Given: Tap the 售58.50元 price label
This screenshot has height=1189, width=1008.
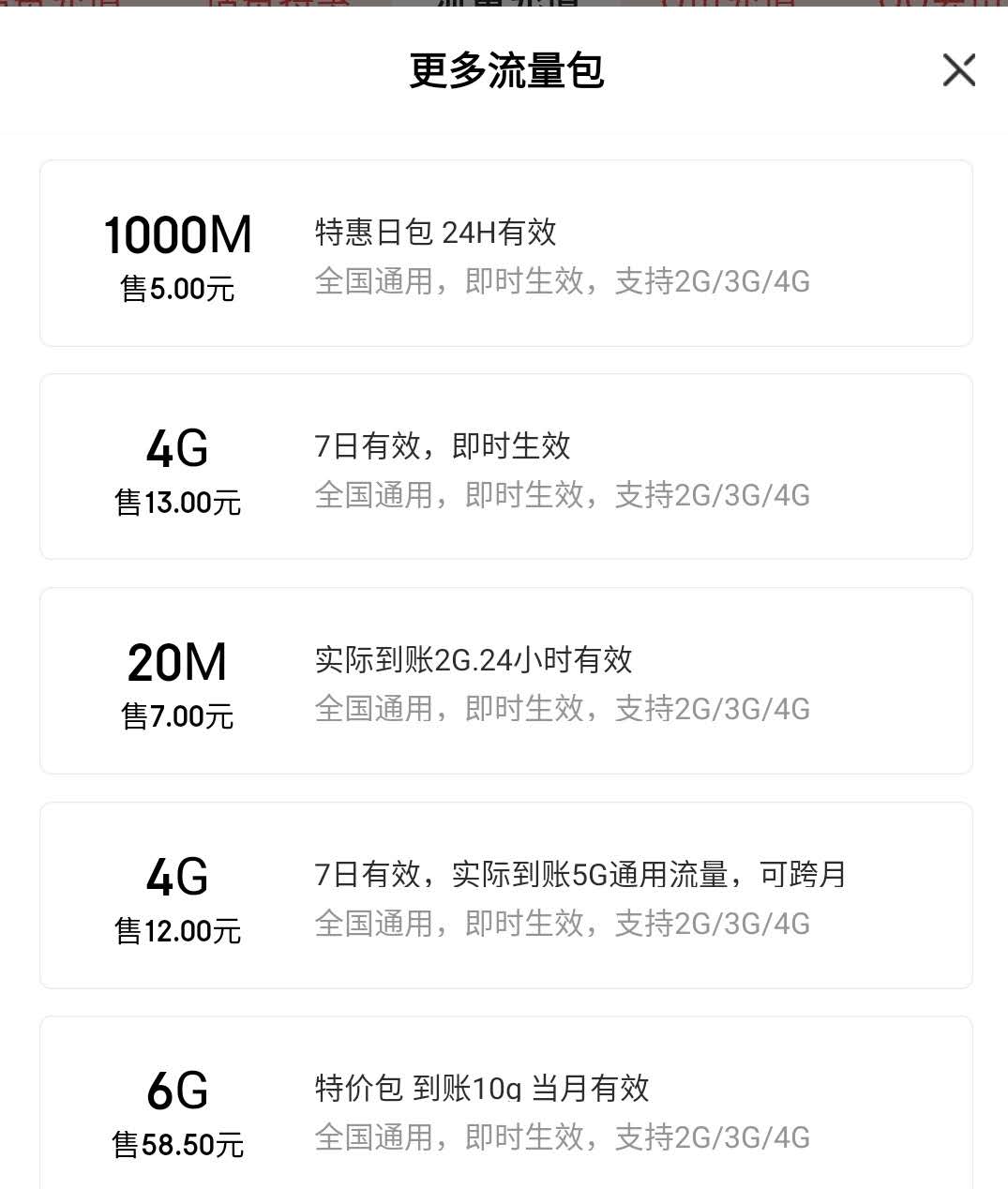Looking at the screenshot, I should point(178,1144).
